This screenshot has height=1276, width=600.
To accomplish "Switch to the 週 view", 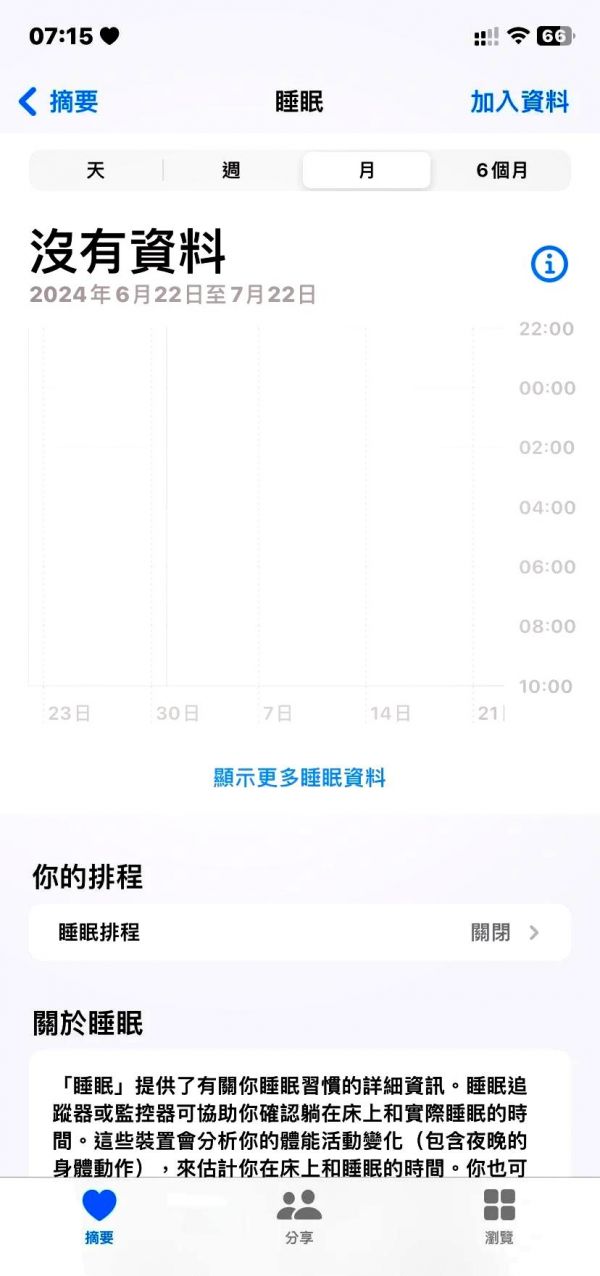I will (231, 170).
